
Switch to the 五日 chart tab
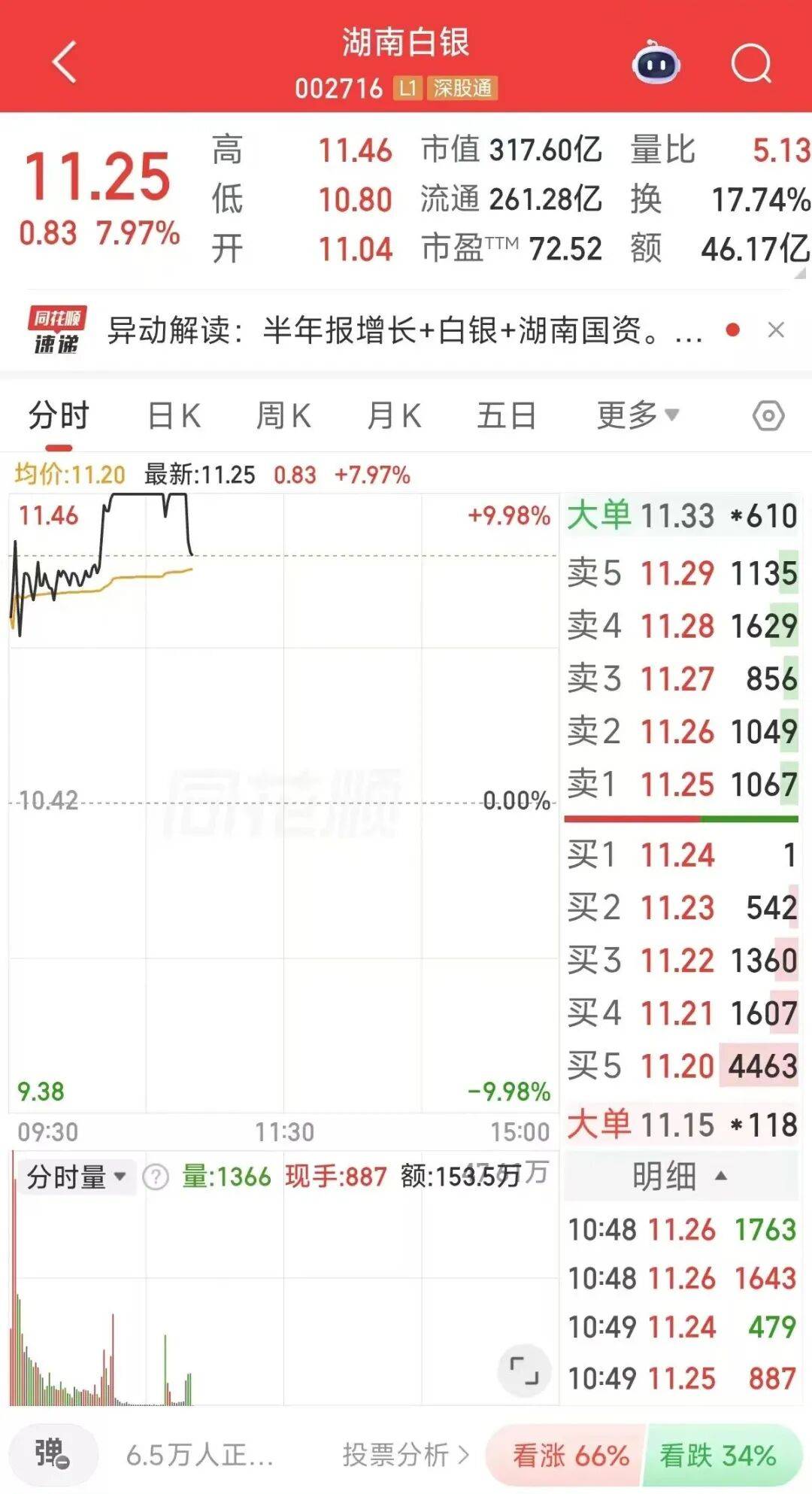click(506, 416)
